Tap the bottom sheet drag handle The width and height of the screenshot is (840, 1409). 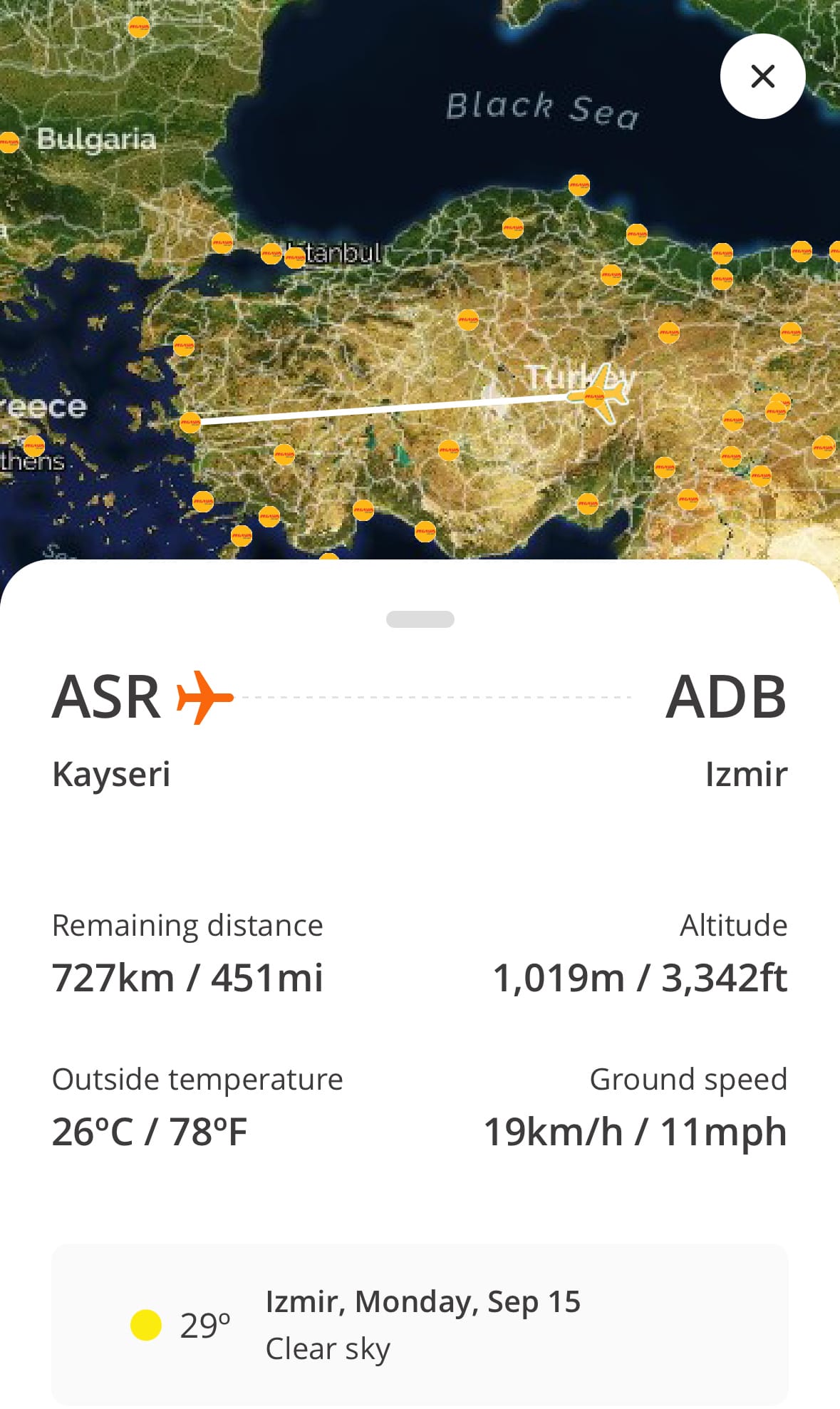420,619
